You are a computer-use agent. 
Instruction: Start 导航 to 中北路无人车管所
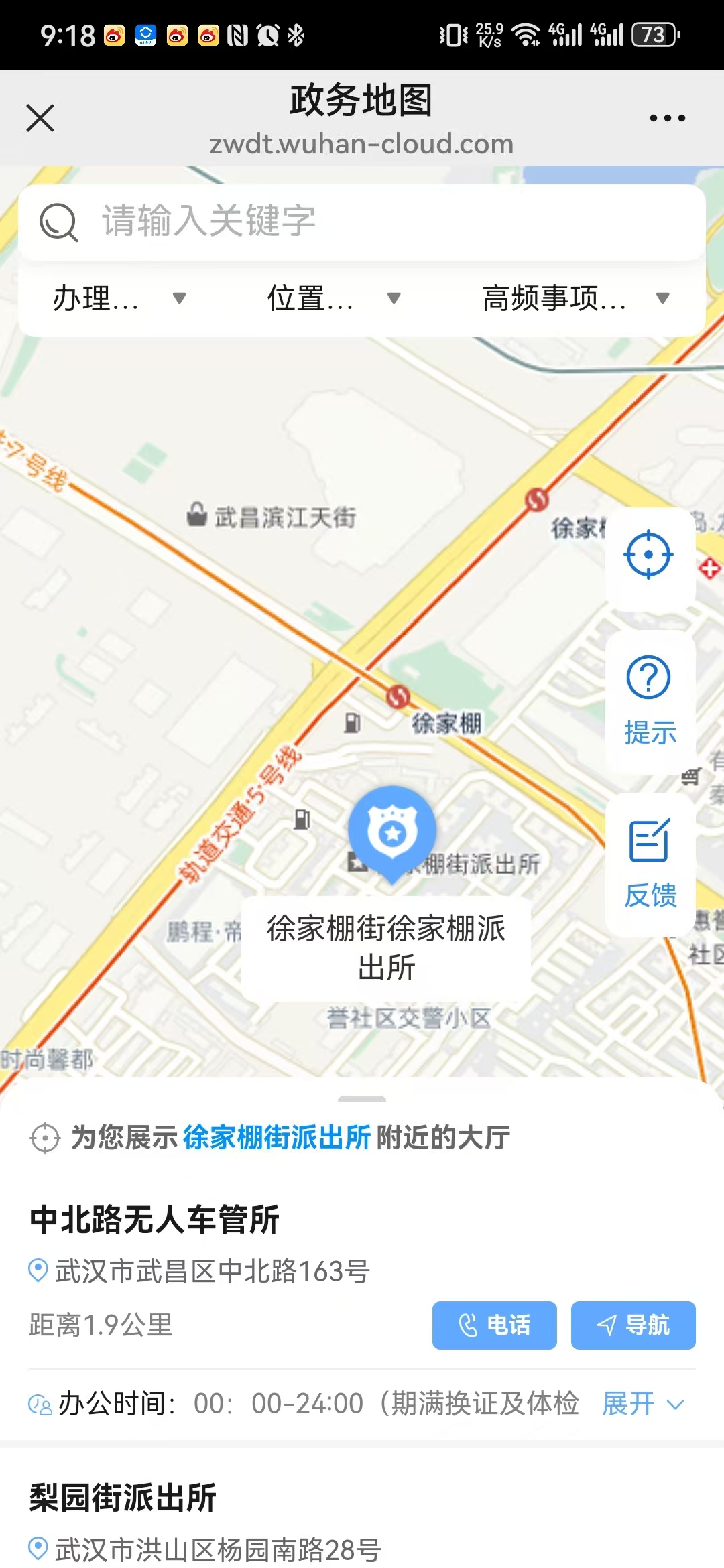(x=633, y=1325)
